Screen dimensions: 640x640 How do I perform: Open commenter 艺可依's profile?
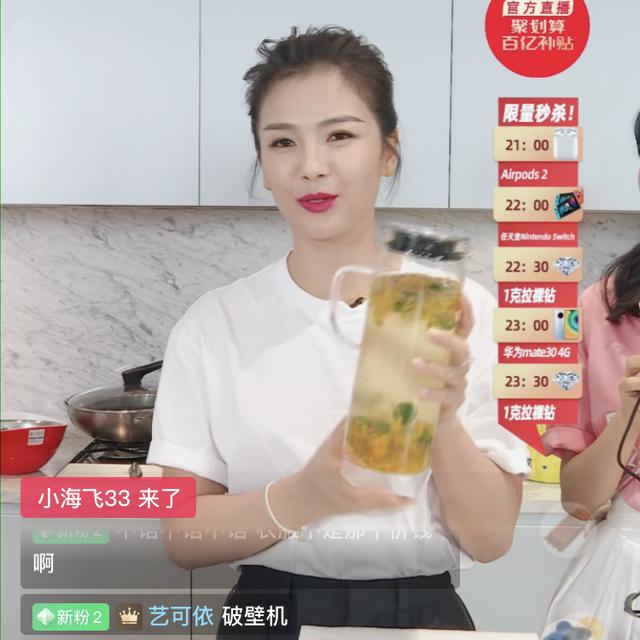pyautogui.click(x=181, y=615)
